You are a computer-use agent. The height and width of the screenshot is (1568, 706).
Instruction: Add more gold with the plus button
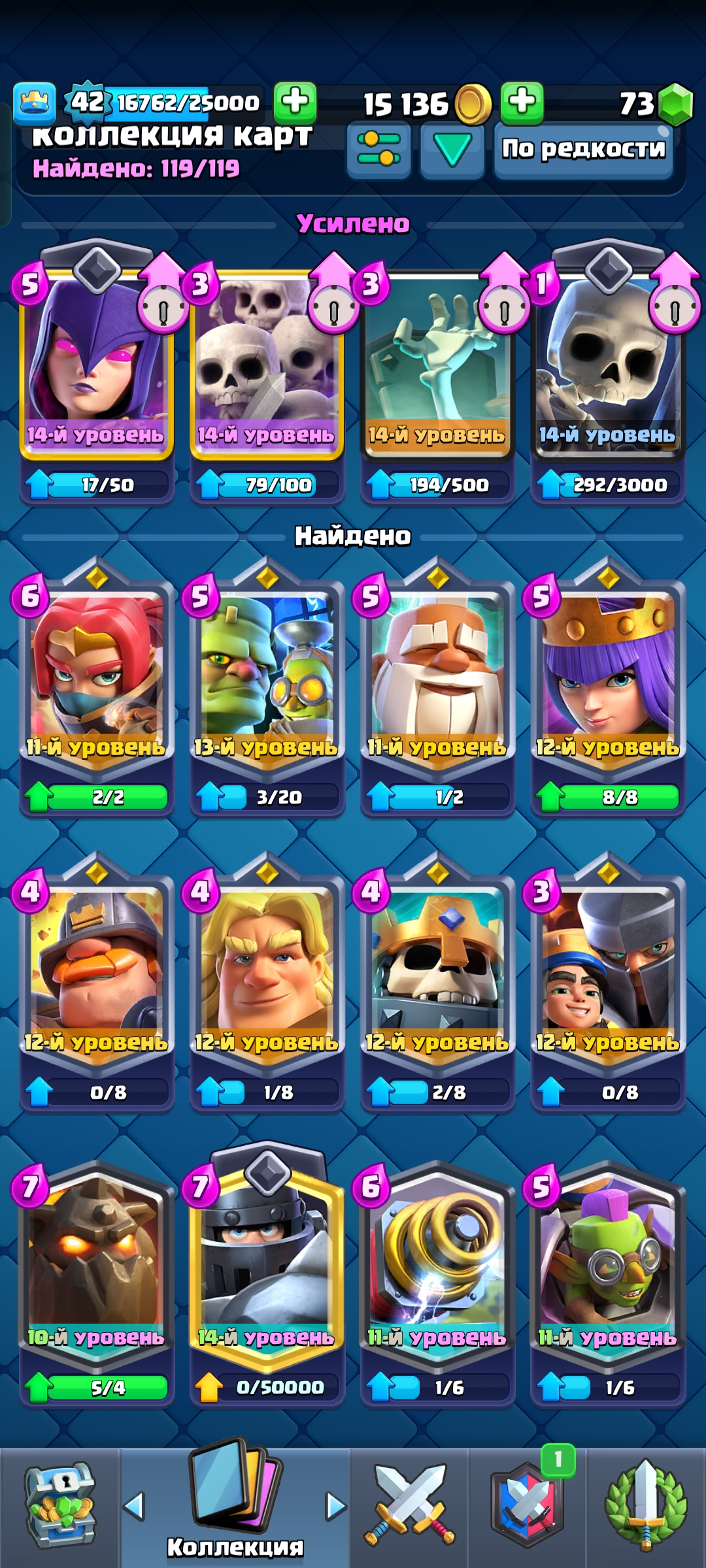522,103
